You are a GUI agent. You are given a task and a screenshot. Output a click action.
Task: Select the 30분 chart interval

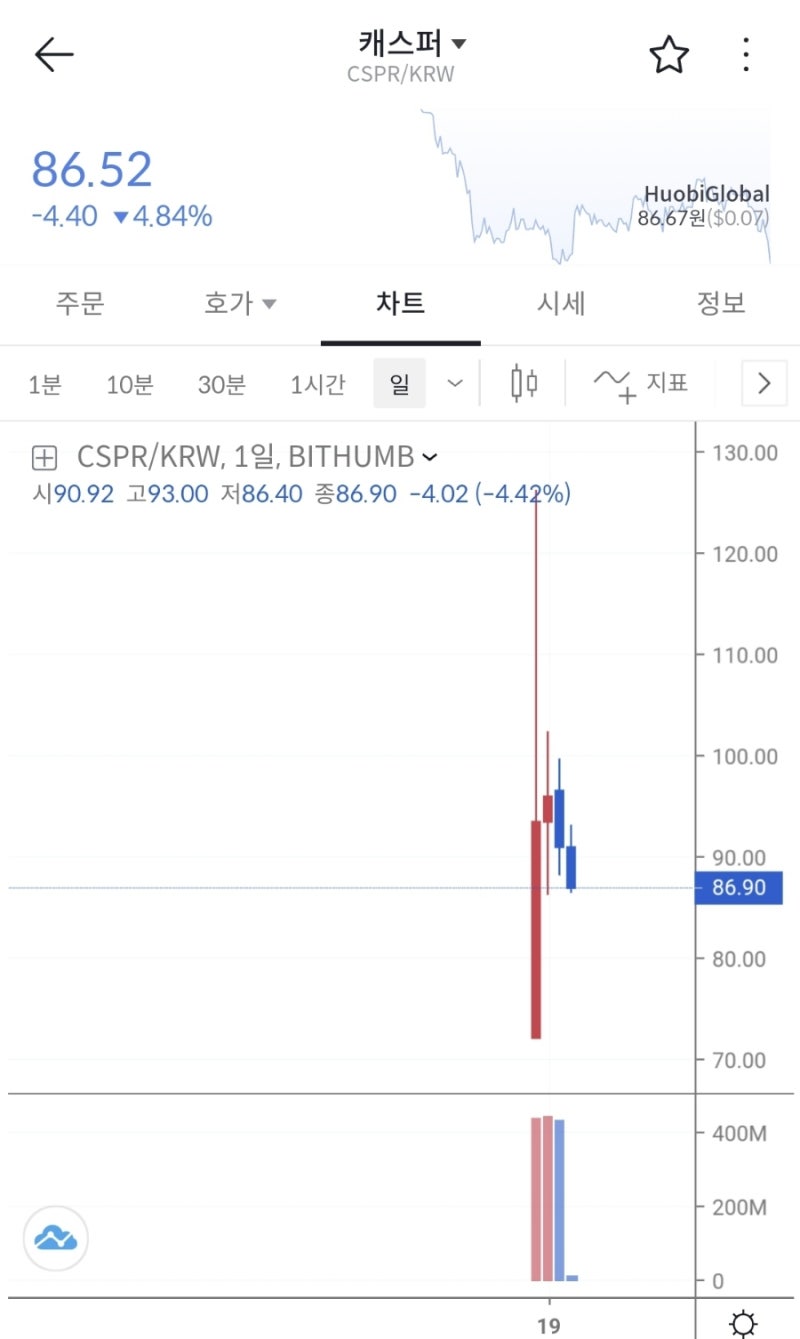(221, 384)
